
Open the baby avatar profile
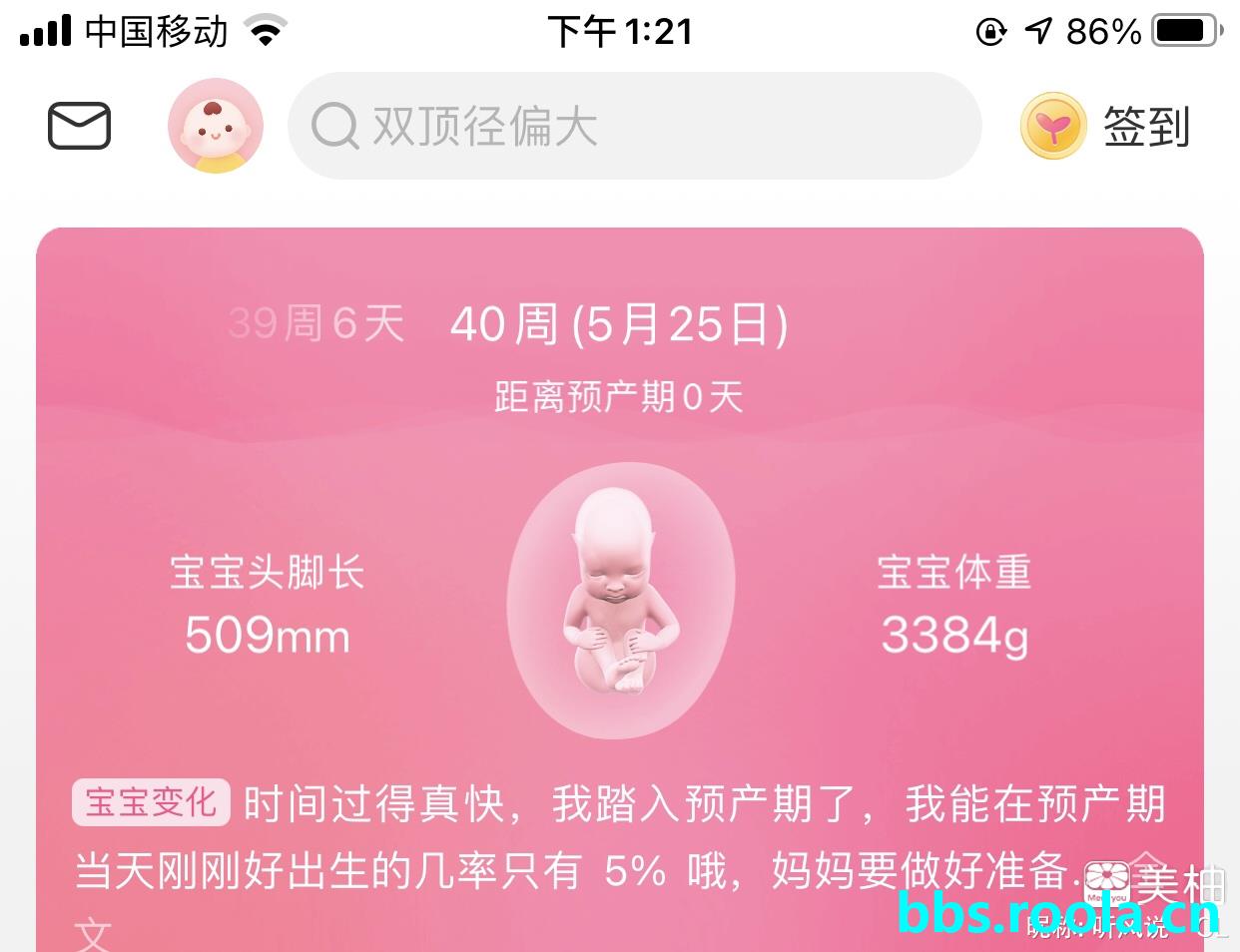tap(215, 127)
